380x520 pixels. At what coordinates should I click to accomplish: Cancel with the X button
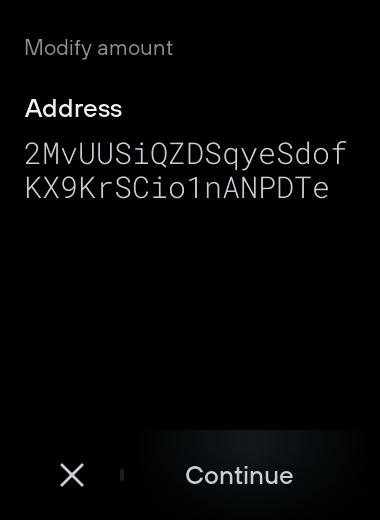click(x=72, y=475)
